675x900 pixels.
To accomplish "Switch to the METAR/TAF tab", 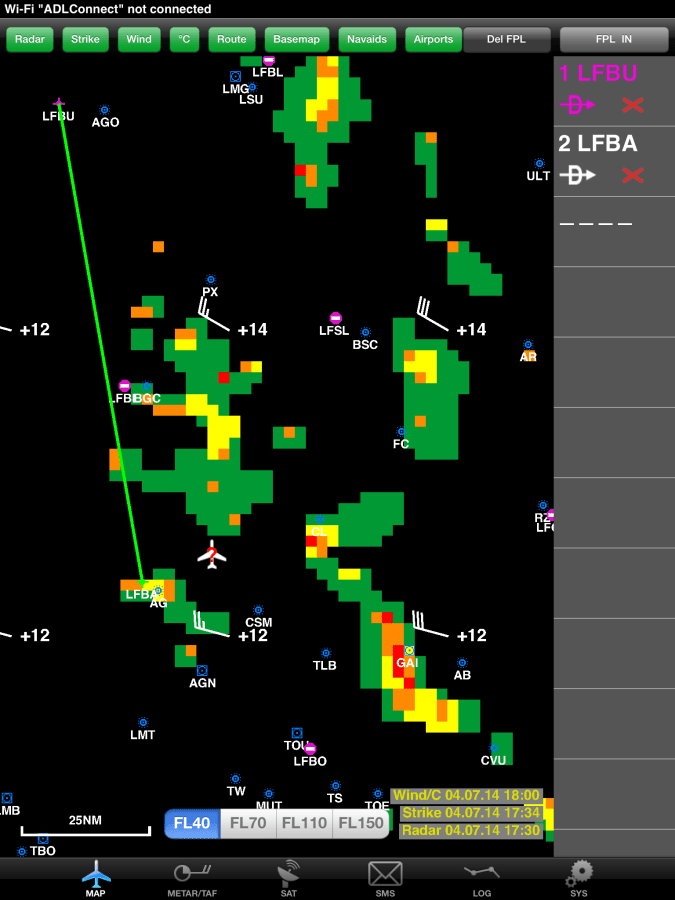I will [x=192, y=878].
